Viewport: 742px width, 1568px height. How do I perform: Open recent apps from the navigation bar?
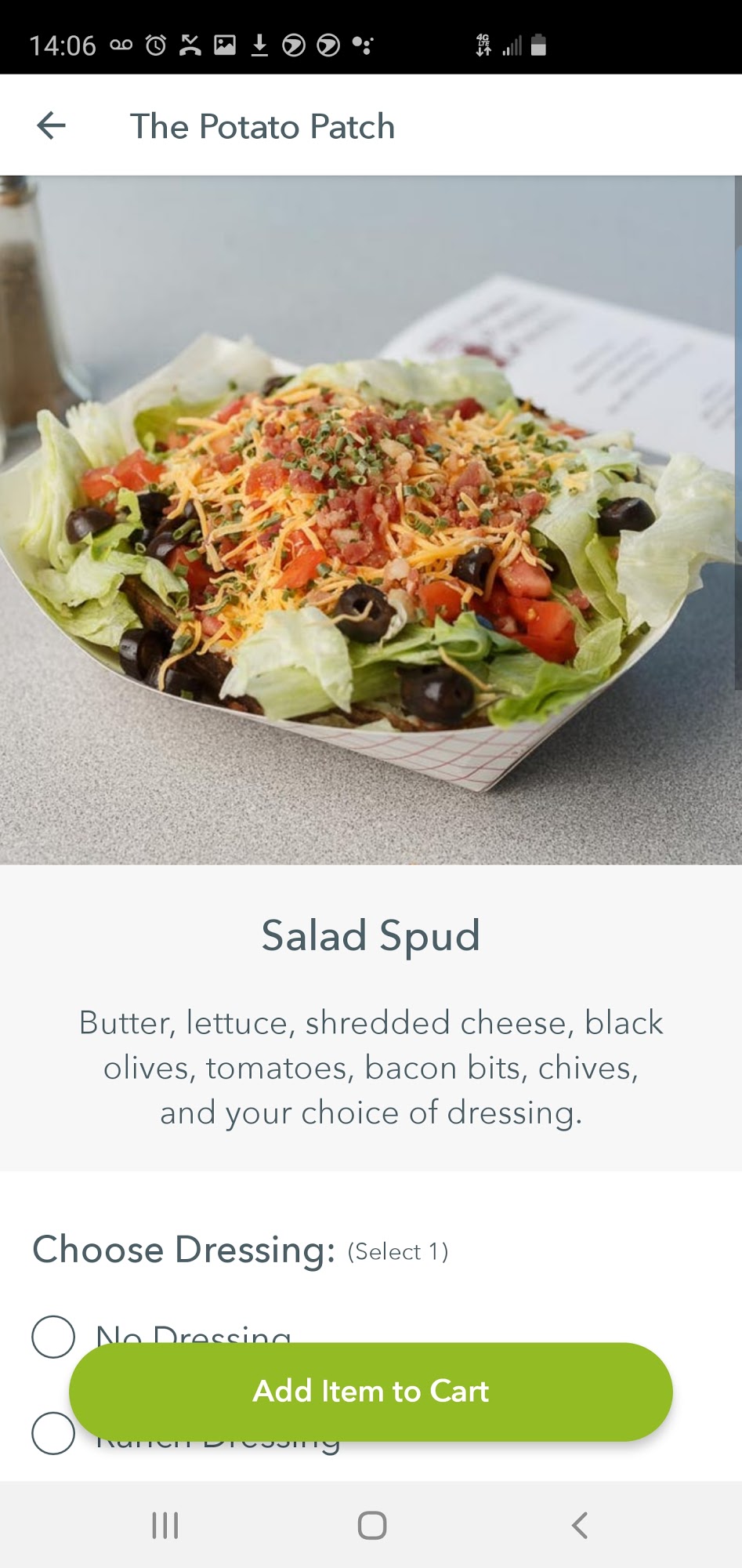(165, 1525)
